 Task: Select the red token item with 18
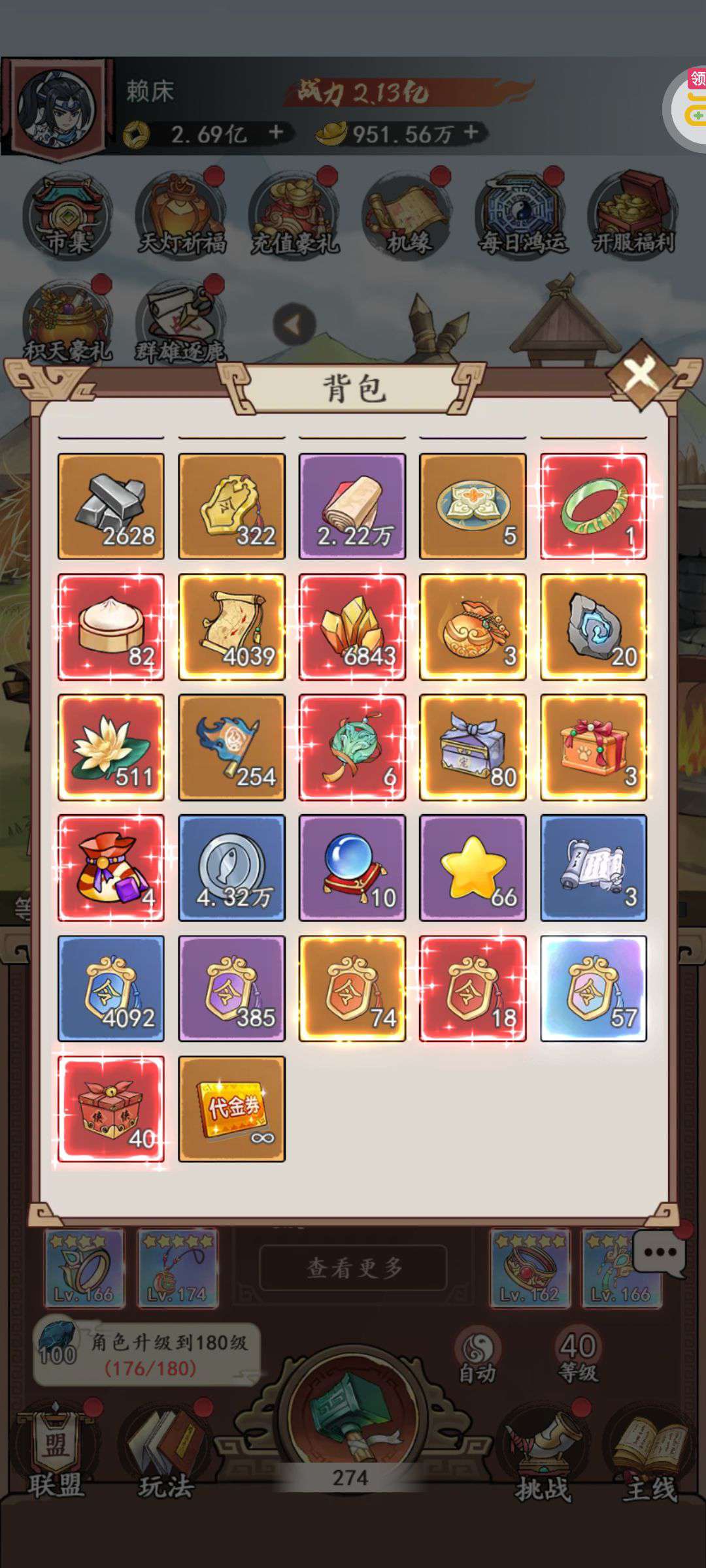[x=473, y=988]
